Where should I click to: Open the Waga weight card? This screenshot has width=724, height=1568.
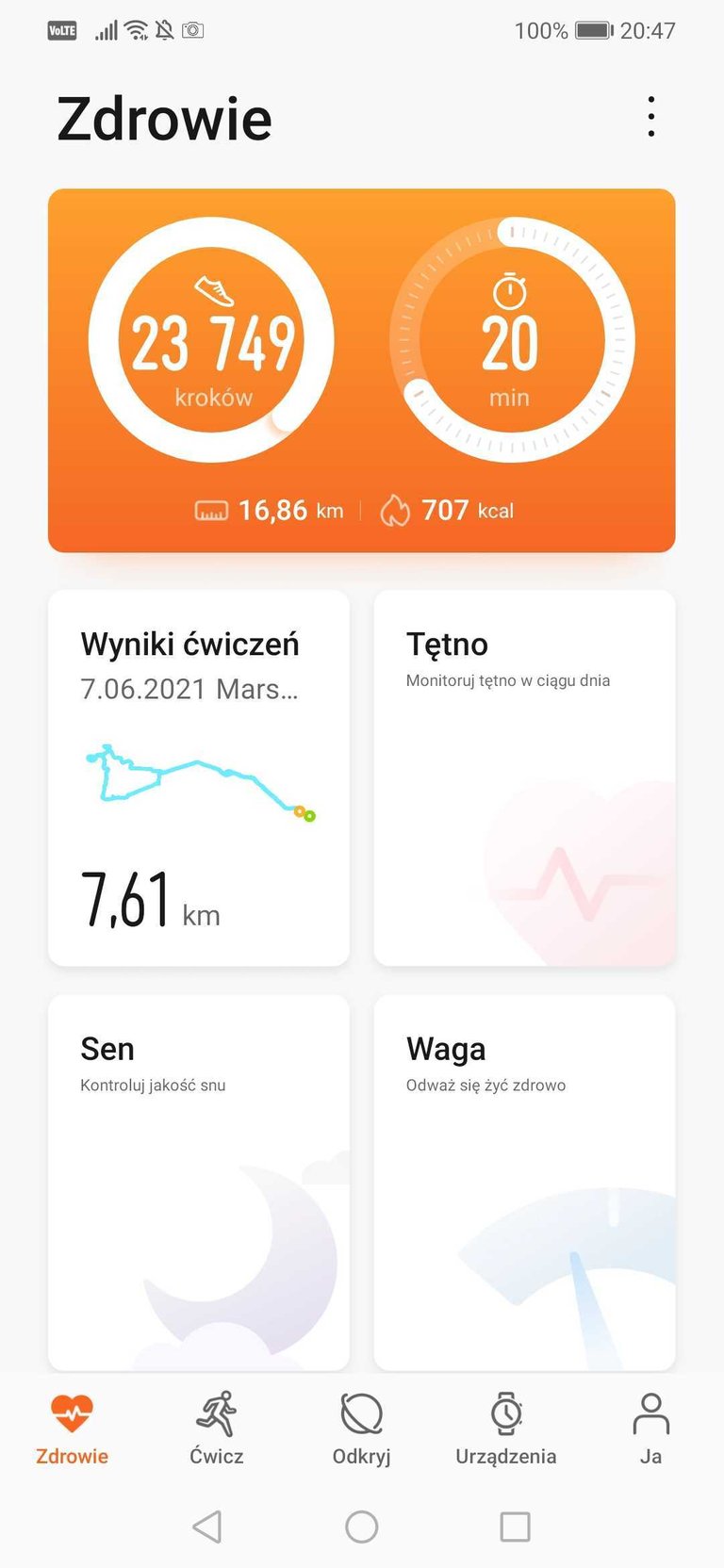(524, 1182)
